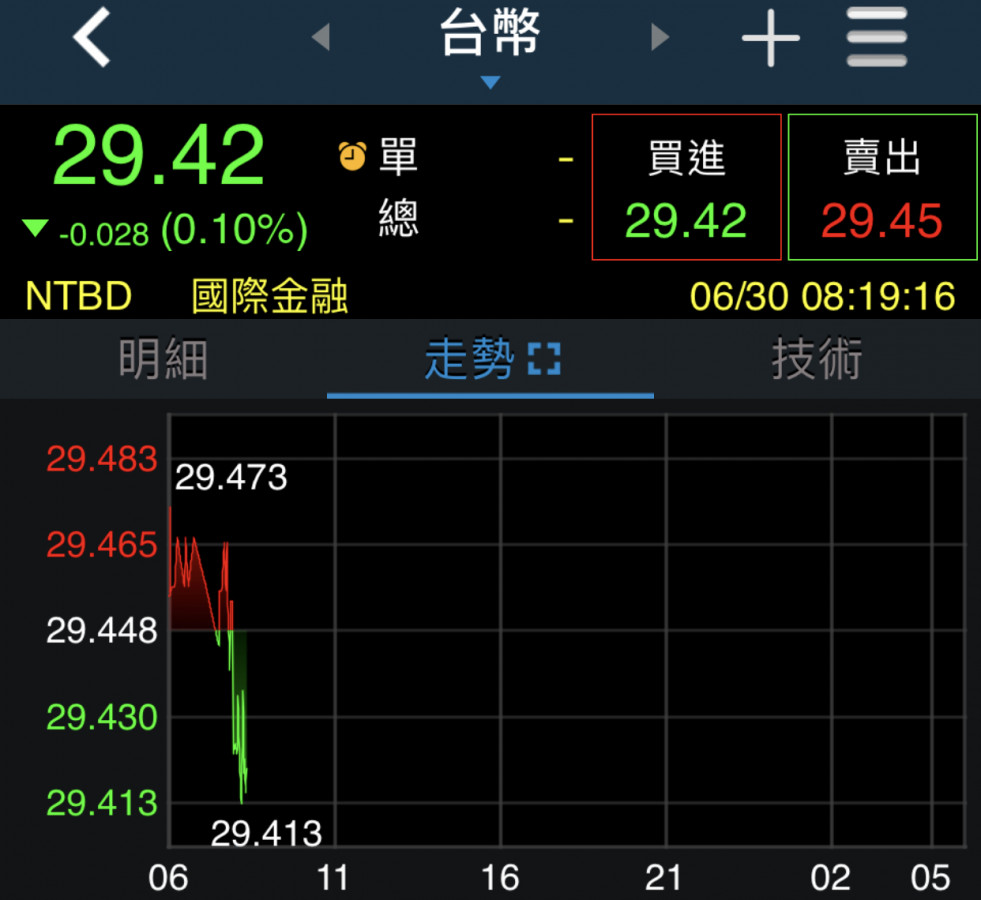
Task: Open the hamburger menu
Action: tap(876, 39)
